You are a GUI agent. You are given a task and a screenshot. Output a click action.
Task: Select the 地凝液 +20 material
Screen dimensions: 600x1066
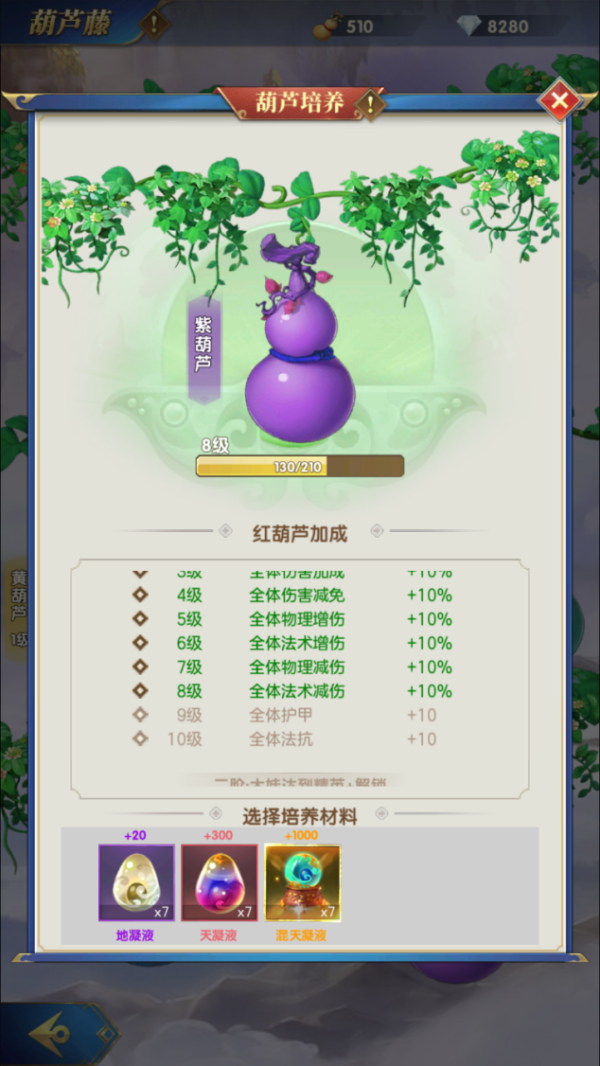click(136, 882)
